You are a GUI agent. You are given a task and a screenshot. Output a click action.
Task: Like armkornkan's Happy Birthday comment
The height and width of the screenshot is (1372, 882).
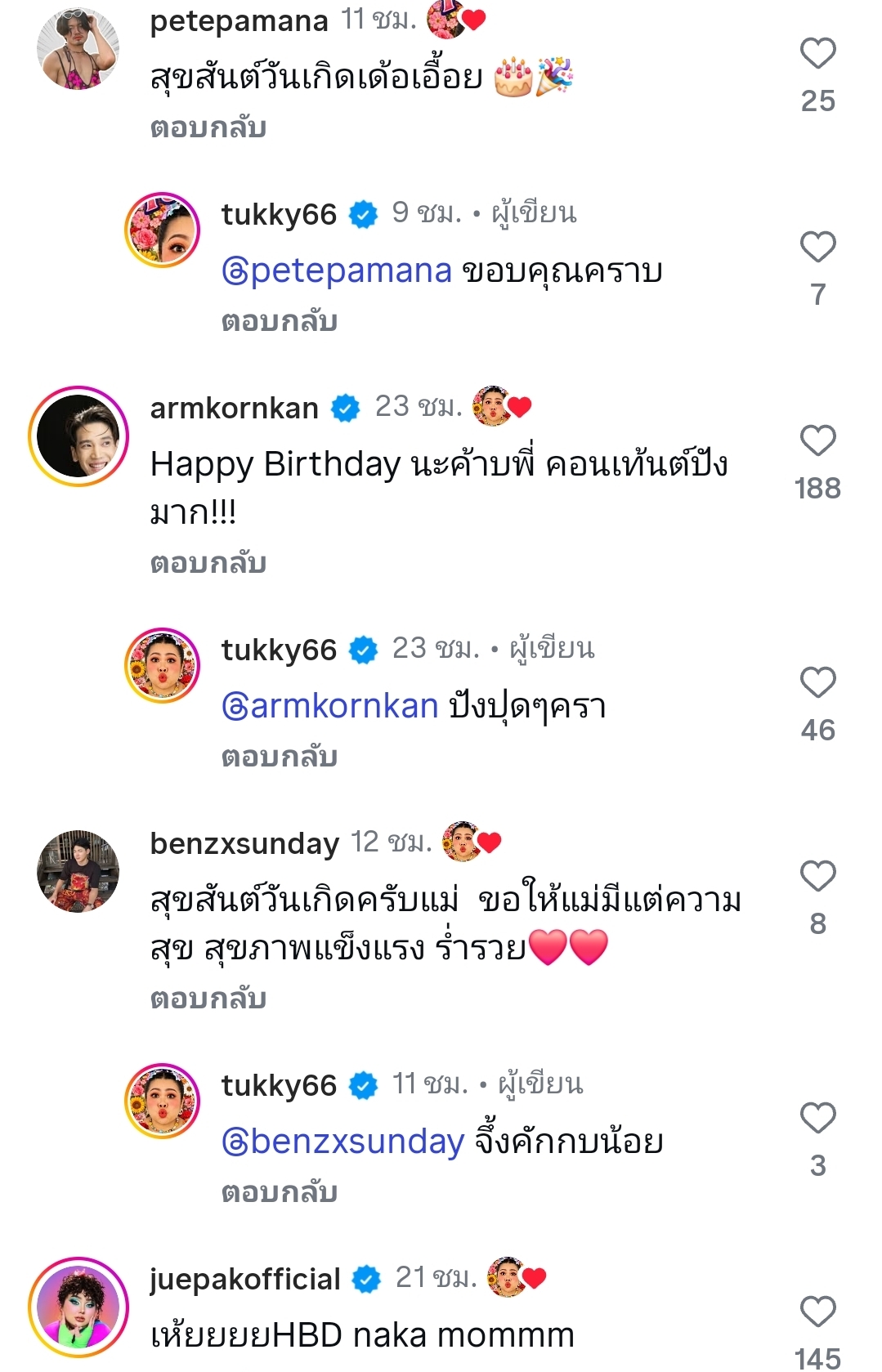(x=817, y=440)
